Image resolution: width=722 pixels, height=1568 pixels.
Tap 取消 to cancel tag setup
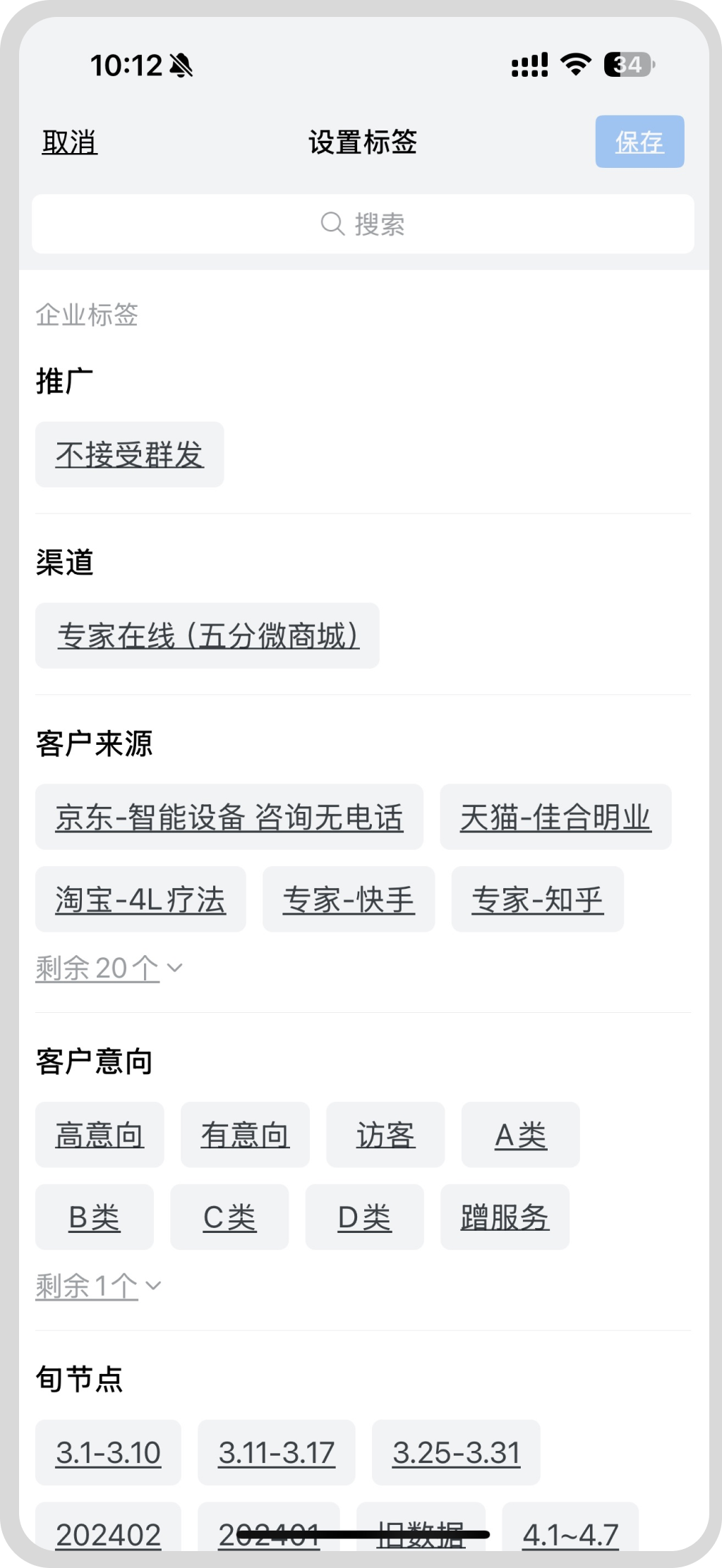pyautogui.click(x=69, y=142)
